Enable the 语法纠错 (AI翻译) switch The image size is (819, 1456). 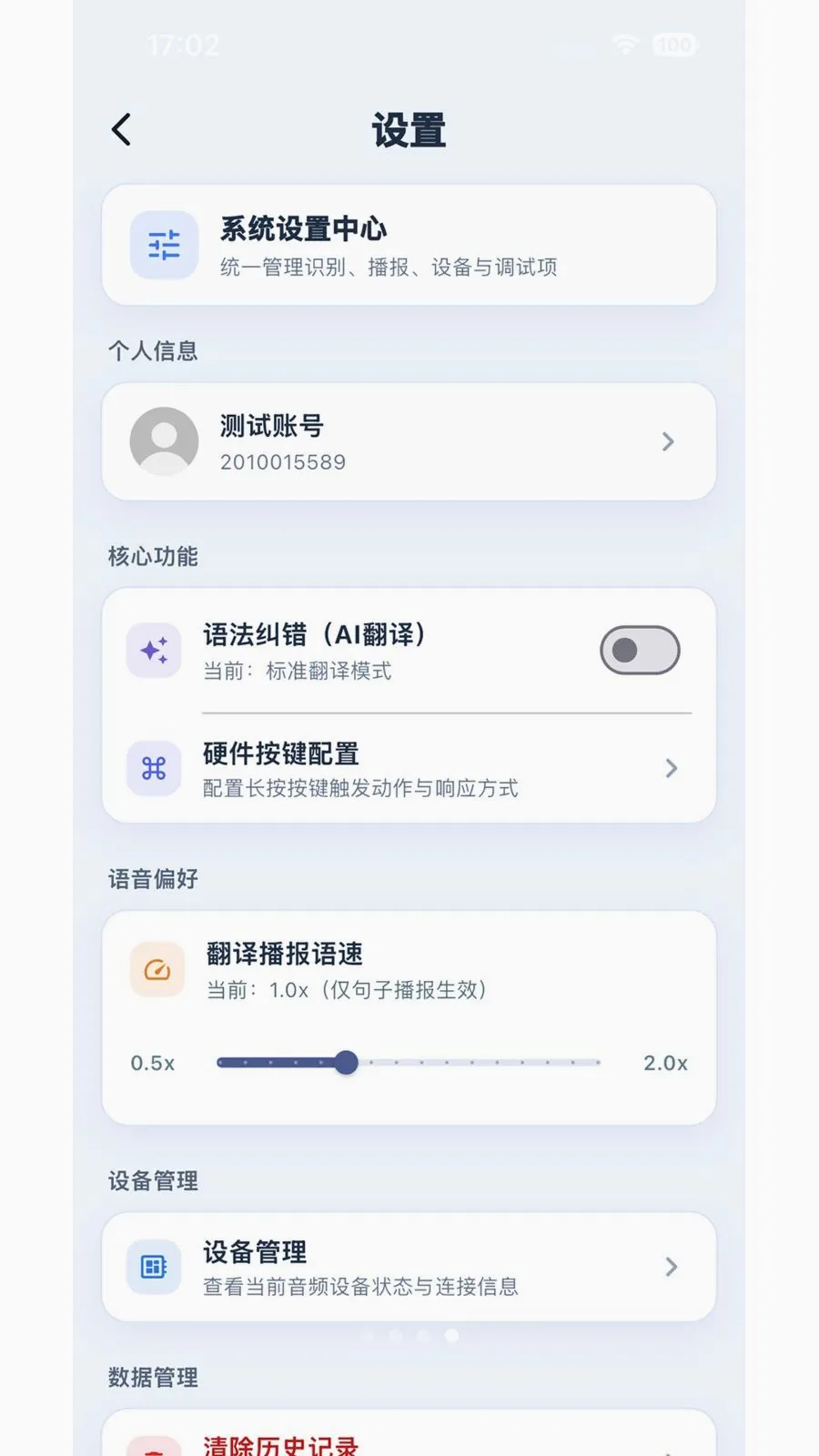tap(640, 650)
